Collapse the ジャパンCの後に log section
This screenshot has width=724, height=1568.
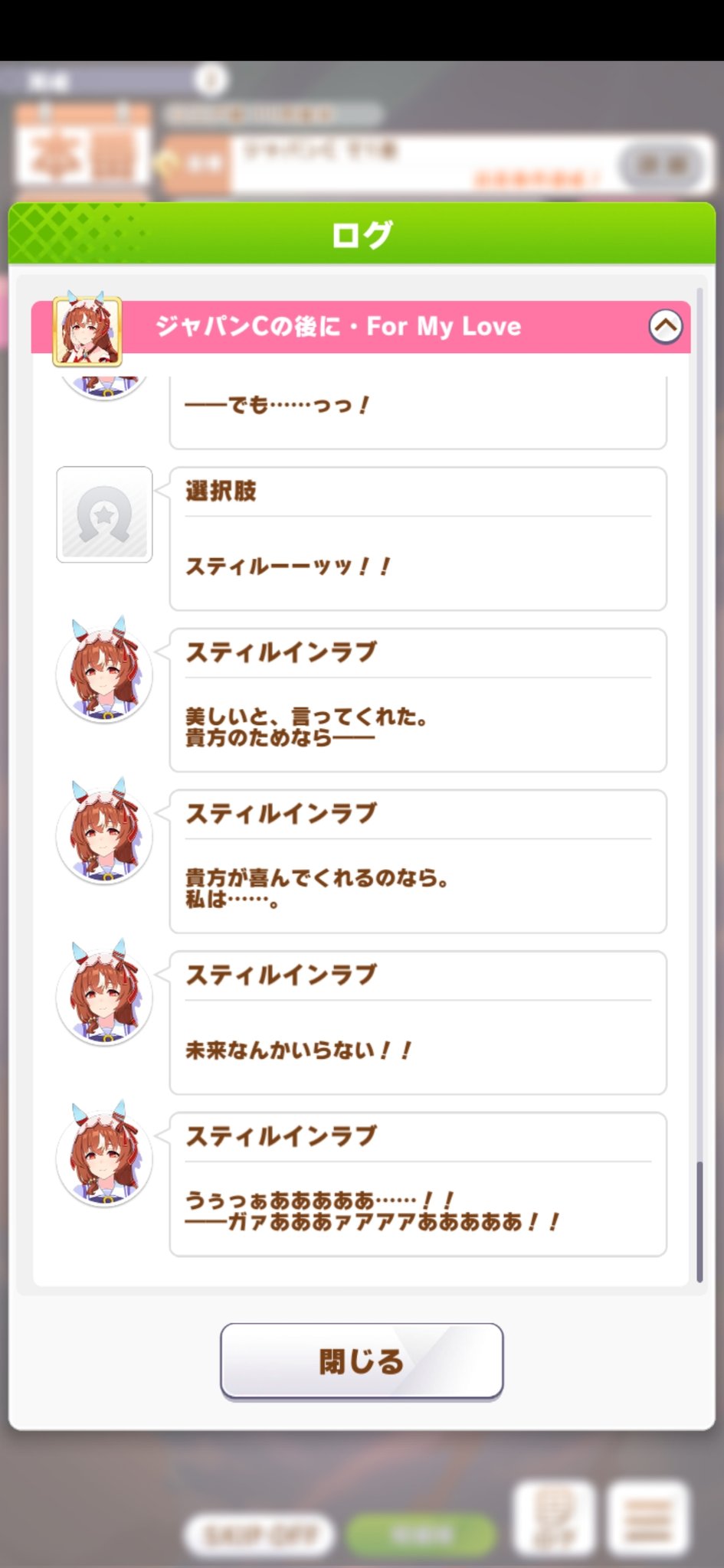(x=665, y=327)
